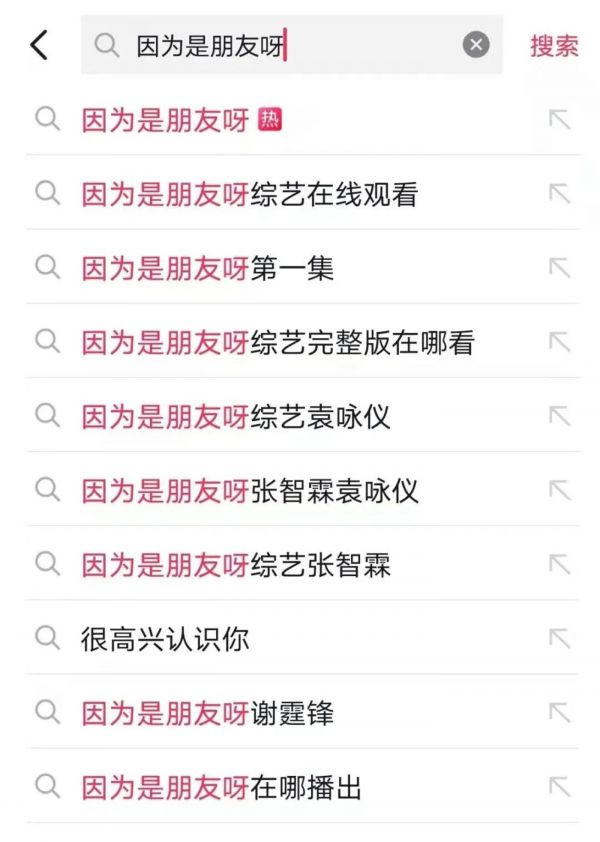Choose suggestion 因为是朋友呀综艺张智霖
The width and height of the screenshot is (600, 842).
(x=235, y=564)
